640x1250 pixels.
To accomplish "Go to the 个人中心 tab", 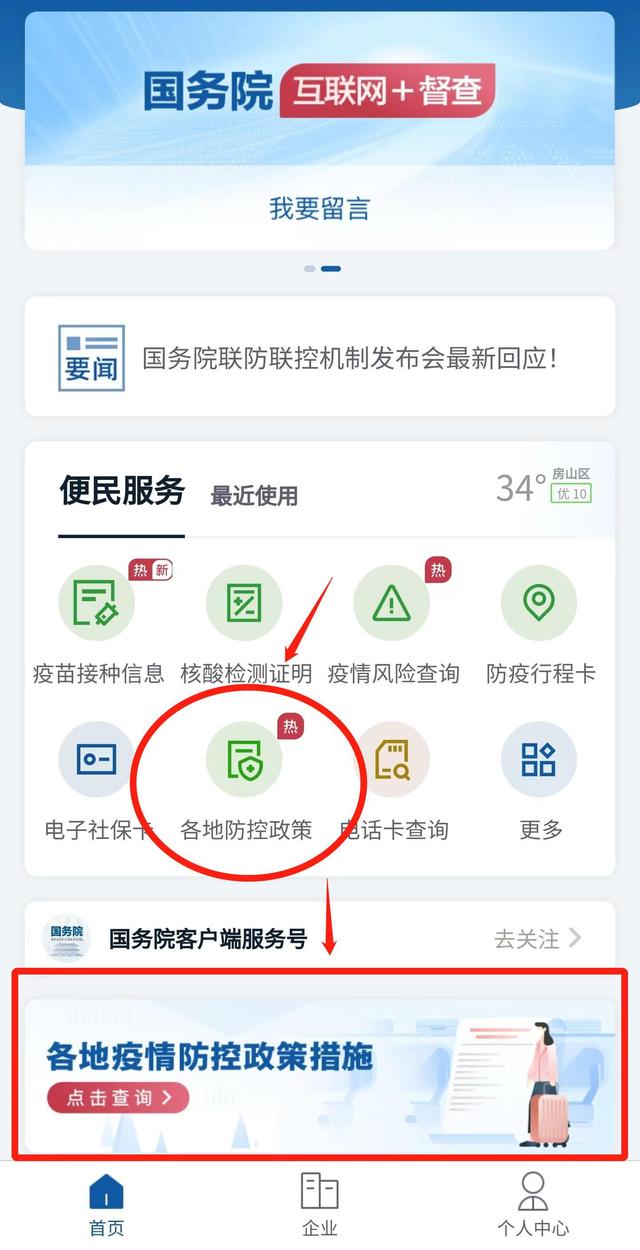I will click(x=533, y=1204).
